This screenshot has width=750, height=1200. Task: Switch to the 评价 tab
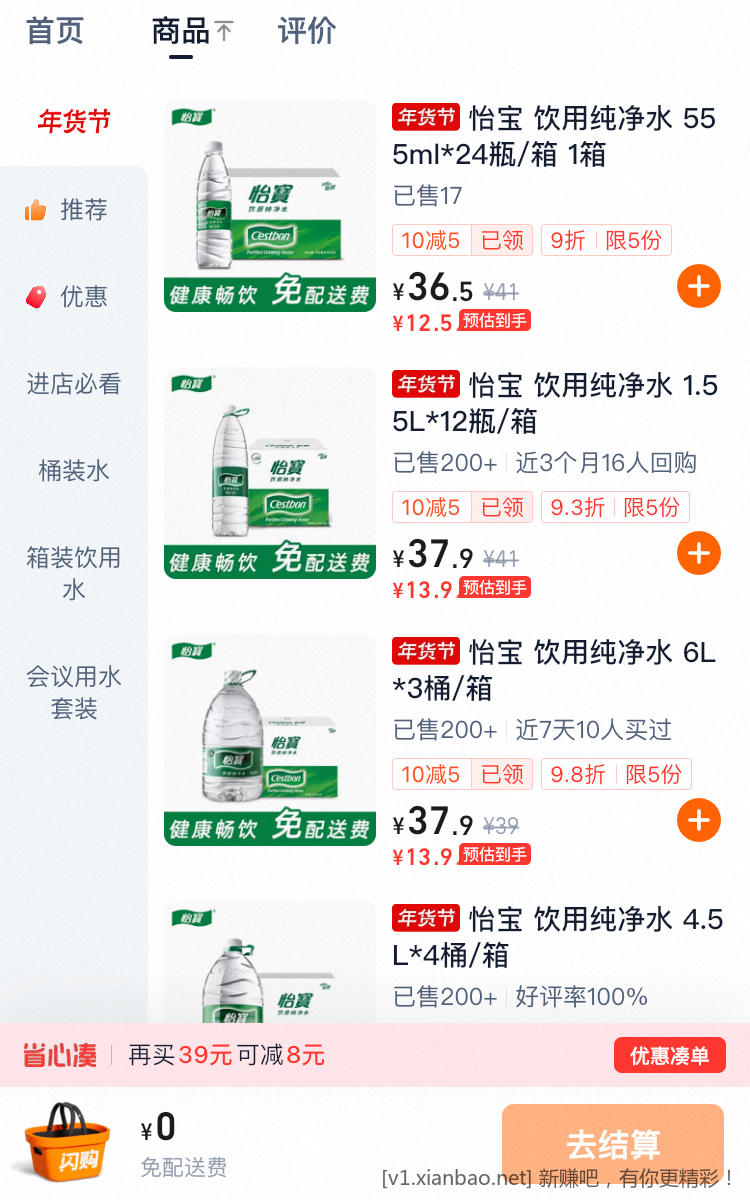306,31
